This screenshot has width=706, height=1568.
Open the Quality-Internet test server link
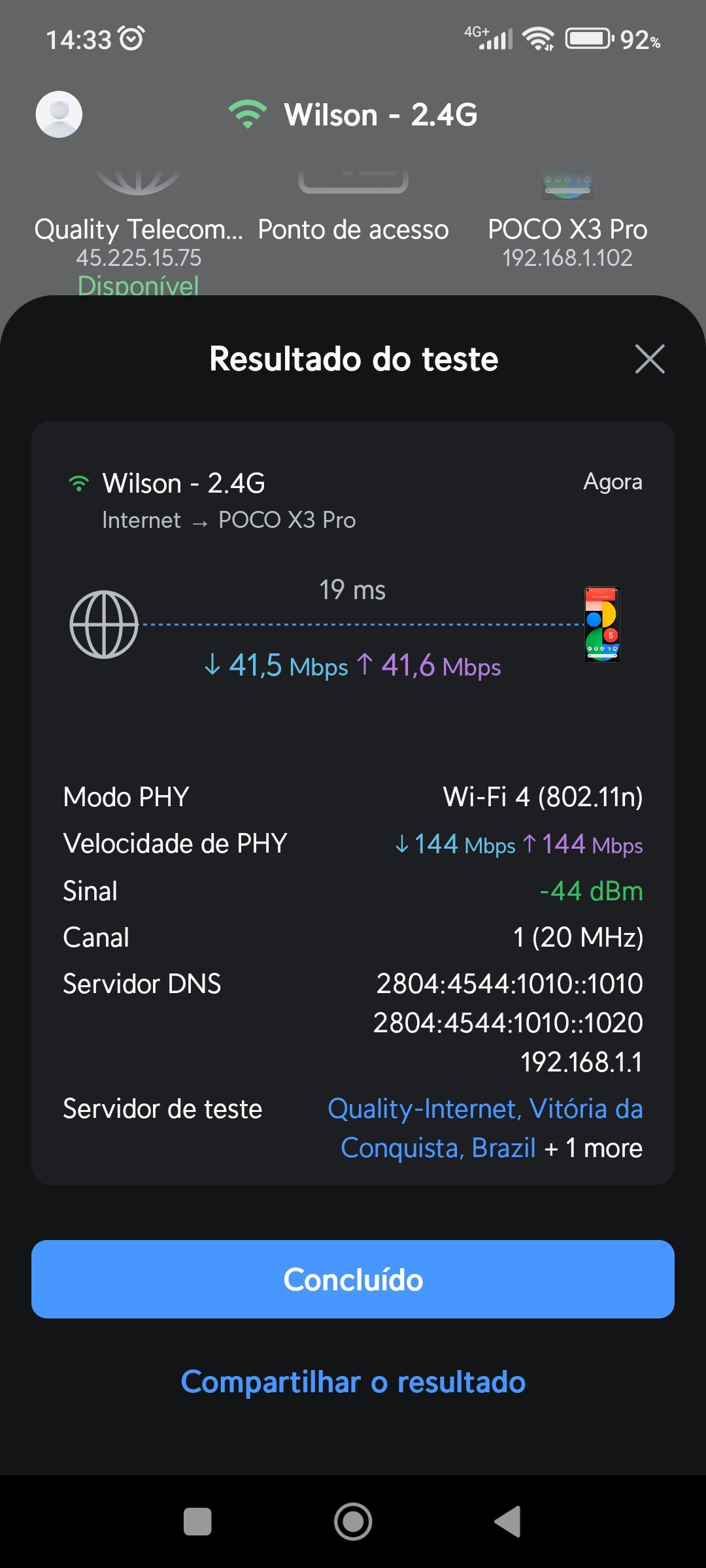coord(484,1128)
